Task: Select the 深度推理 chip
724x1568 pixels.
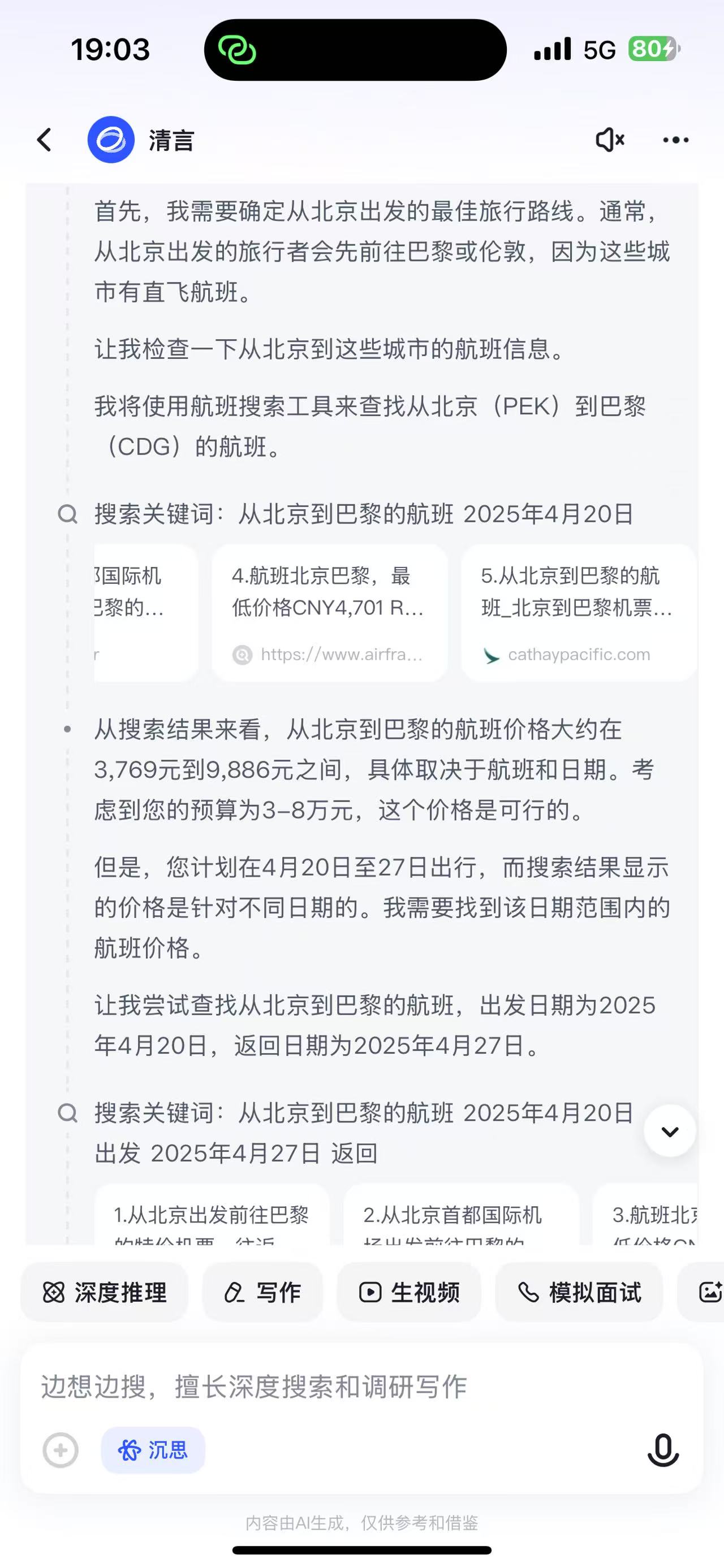Action: (x=105, y=1292)
